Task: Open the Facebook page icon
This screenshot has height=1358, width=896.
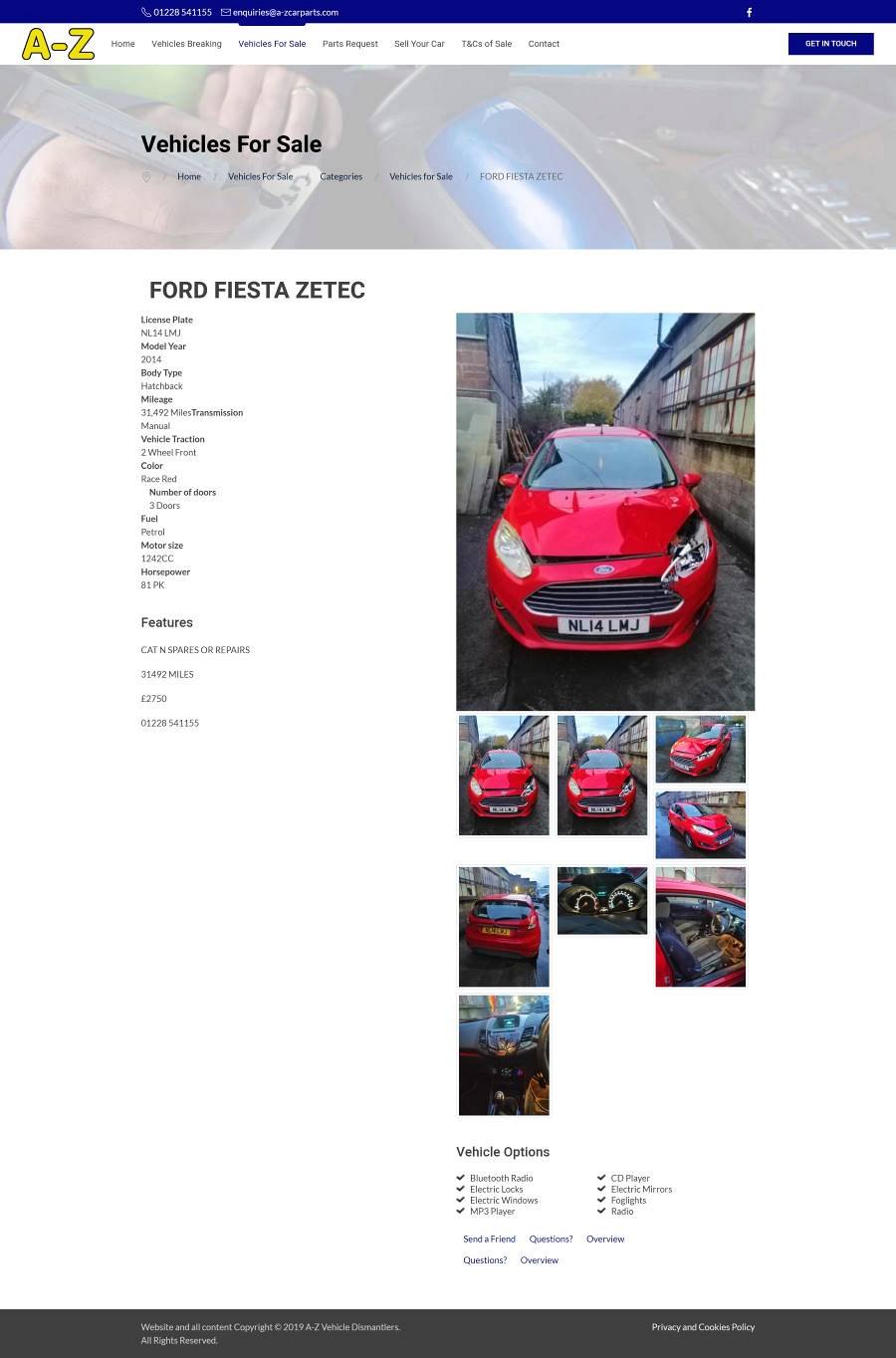Action: 749,13
